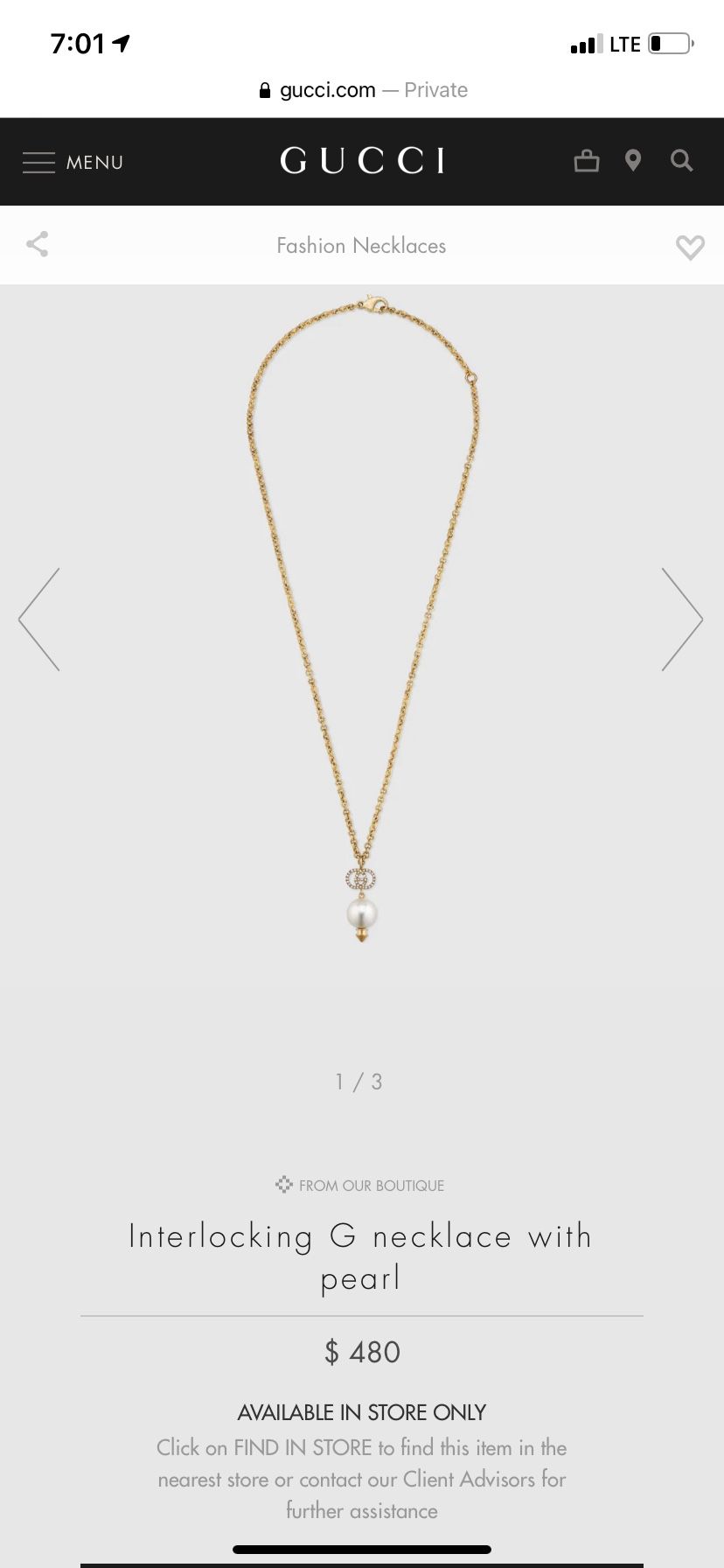Tap AVAILABLE IN STORE ONLY text
This screenshot has width=724, height=1568.
[x=361, y=1411]
